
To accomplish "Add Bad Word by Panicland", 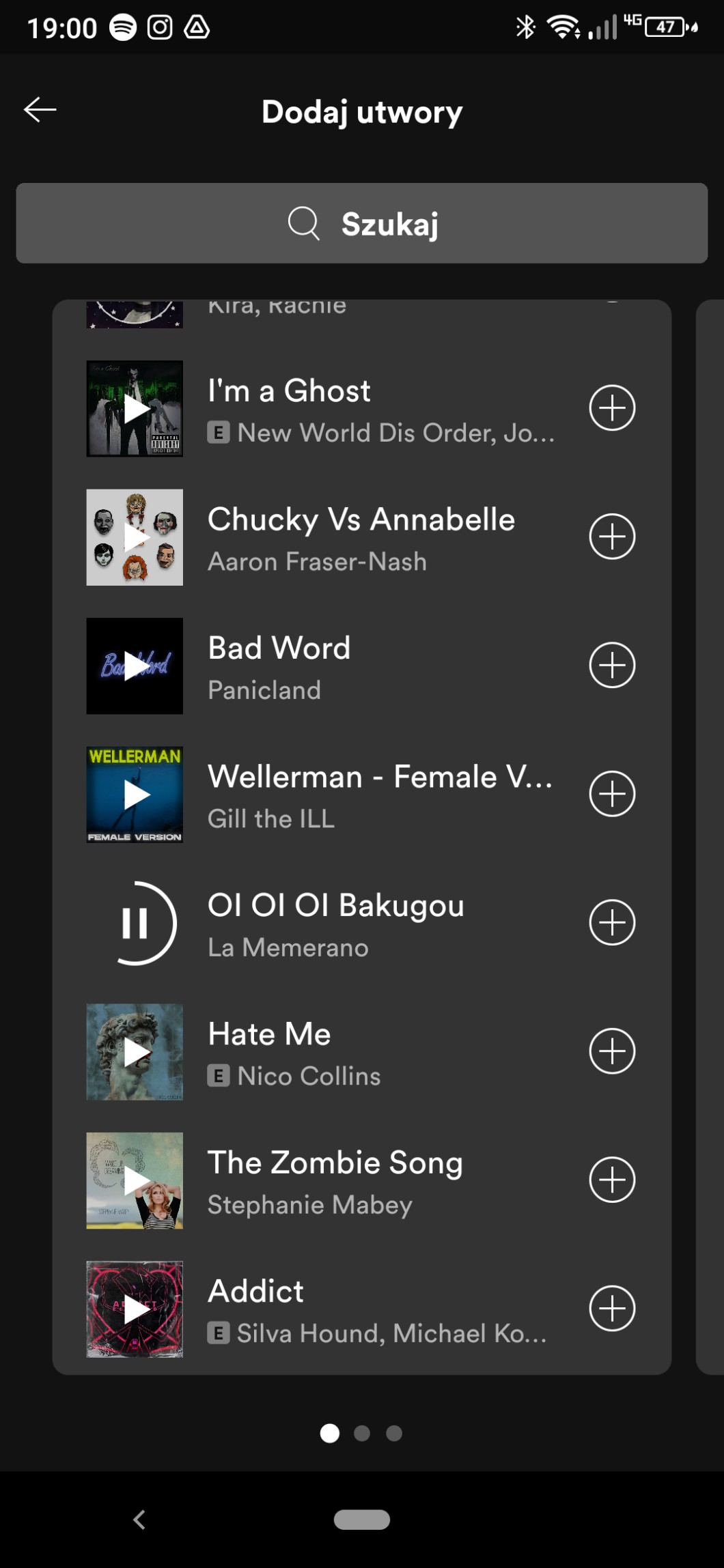I will [x=612, y=665].
